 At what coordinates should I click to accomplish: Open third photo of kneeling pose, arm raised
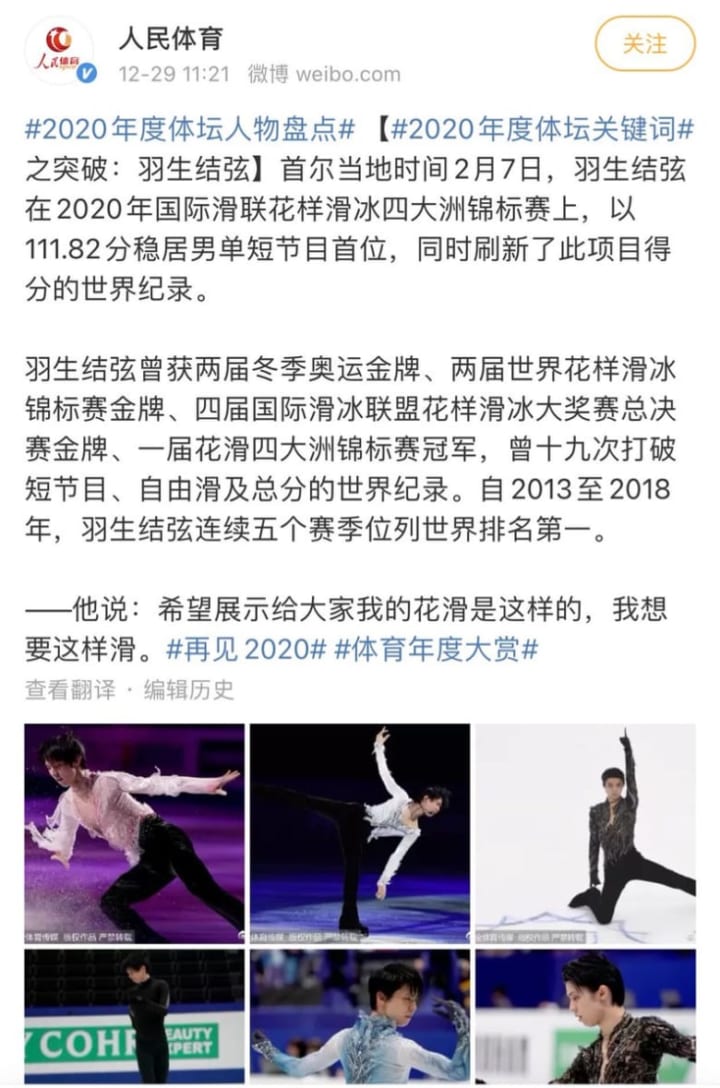pos(585,833)
